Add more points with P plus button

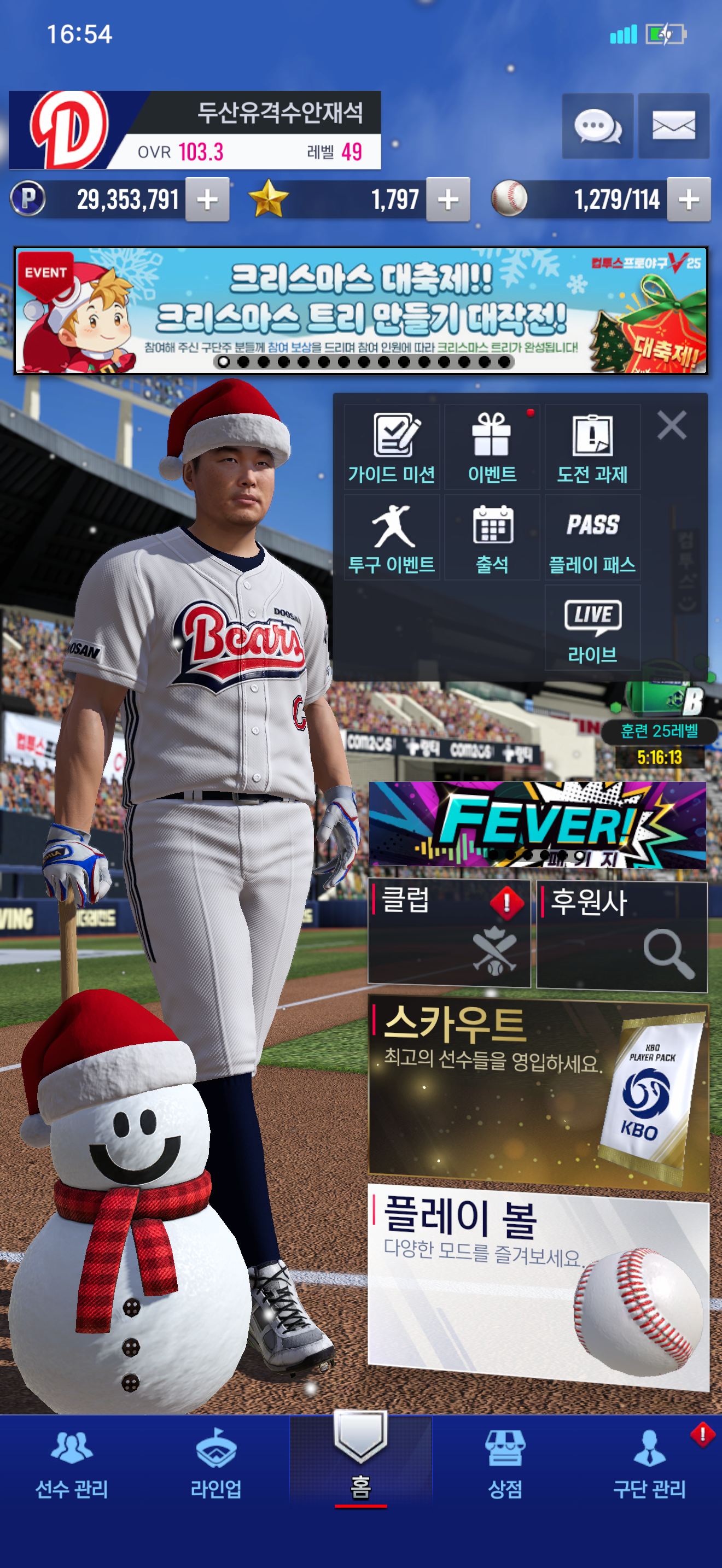tap(208, 200)
